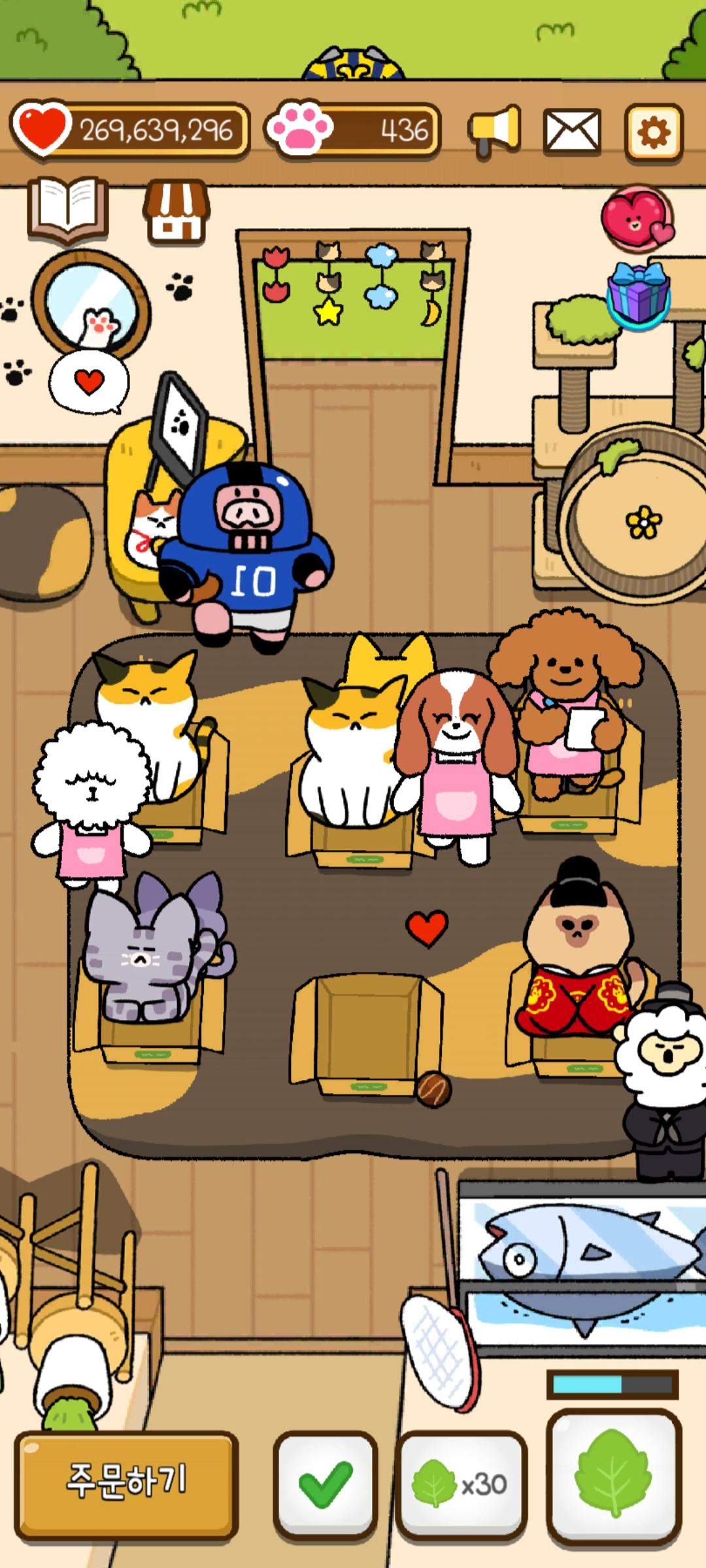The height and width of the screenshot is (1568, 706).
Task: Collect the red heart on the rug
Action: 426,928
